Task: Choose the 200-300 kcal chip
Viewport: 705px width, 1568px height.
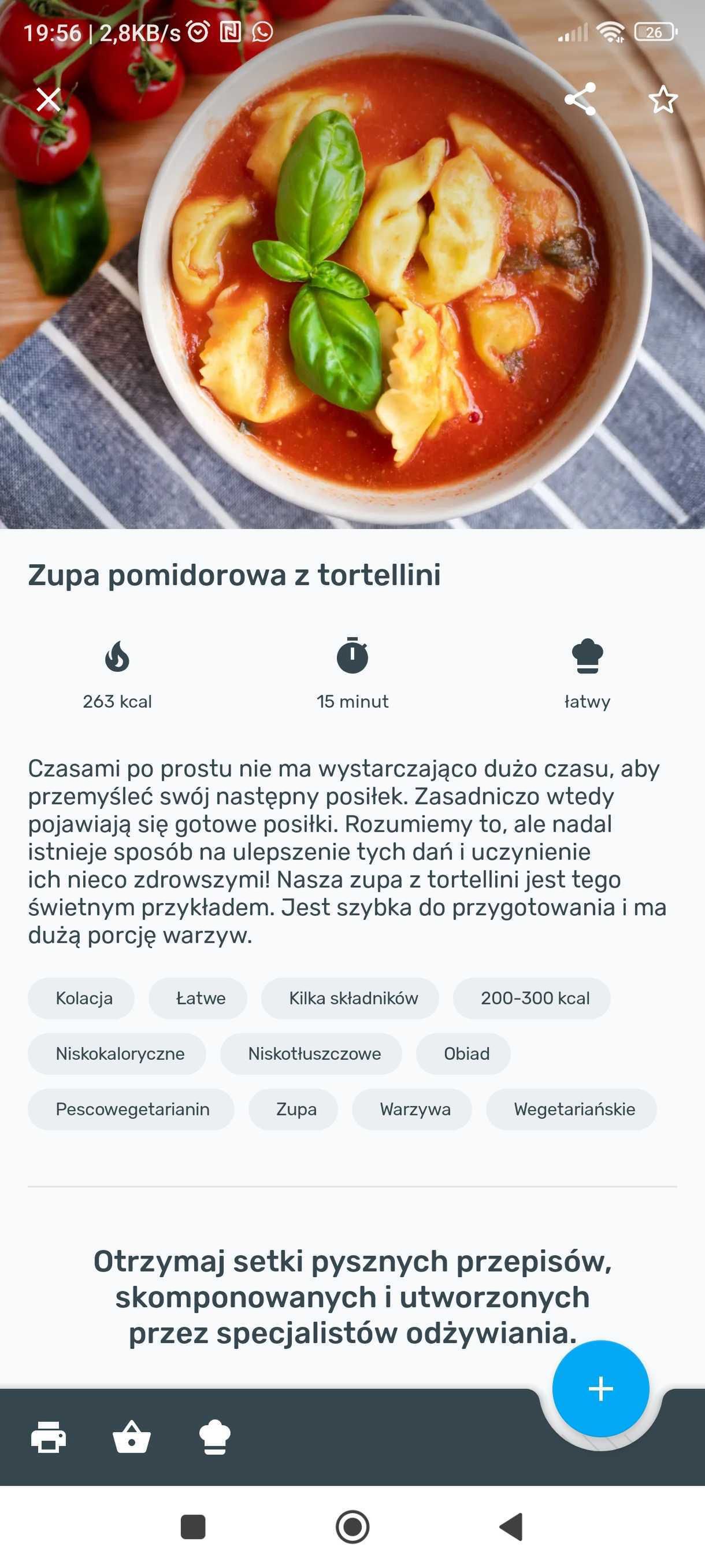Action: coord(535,999)
